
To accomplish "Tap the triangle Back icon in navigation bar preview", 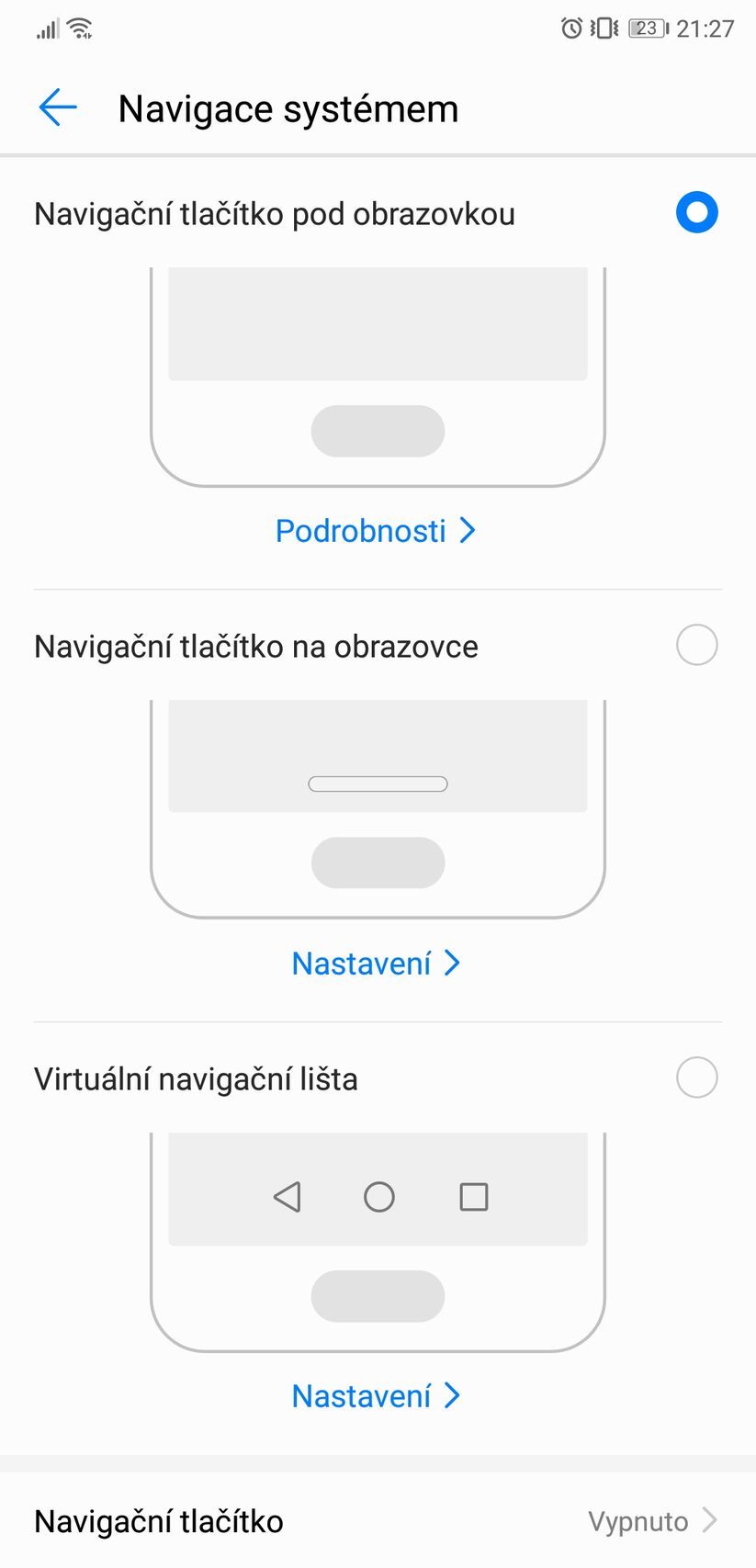I will (x=287, y=1197).
